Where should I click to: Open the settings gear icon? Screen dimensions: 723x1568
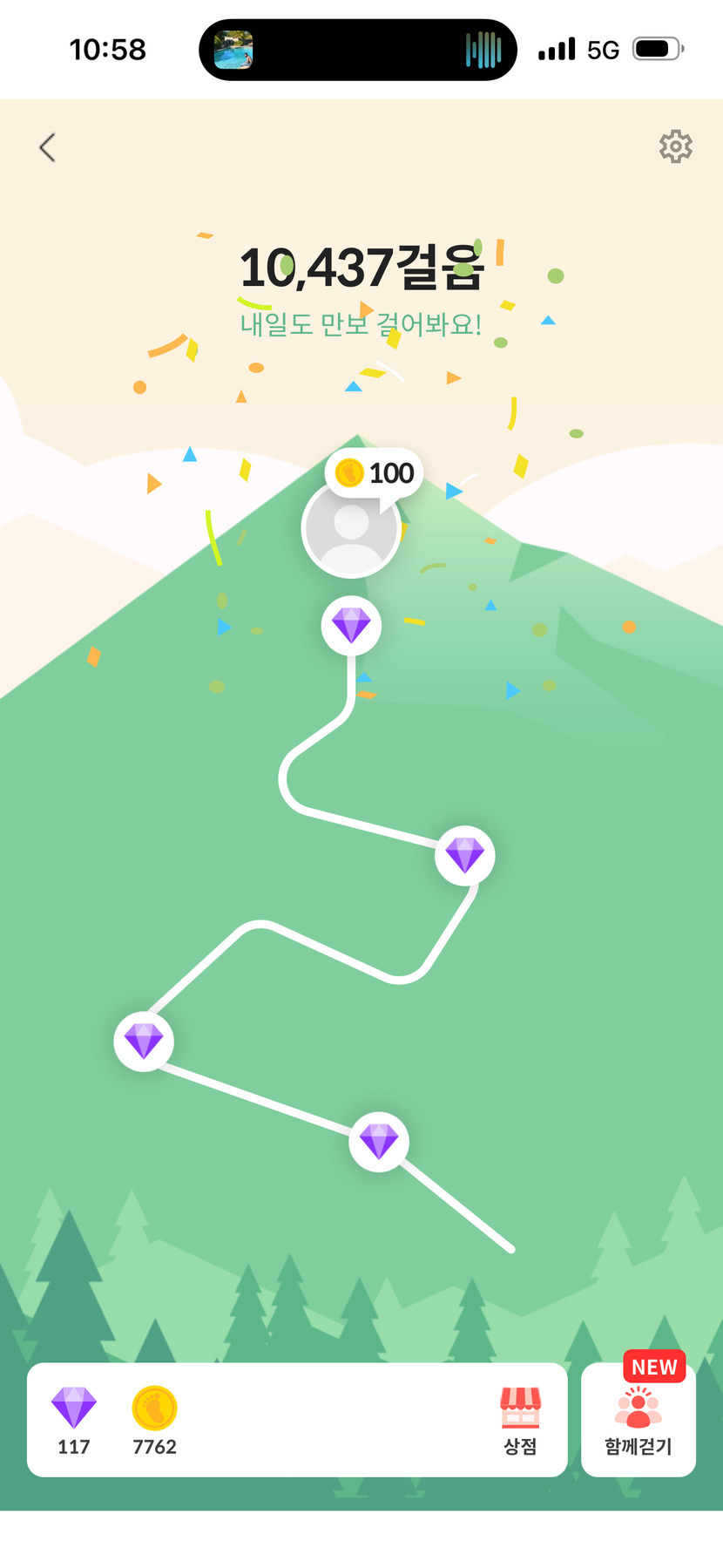click(675, 146)
